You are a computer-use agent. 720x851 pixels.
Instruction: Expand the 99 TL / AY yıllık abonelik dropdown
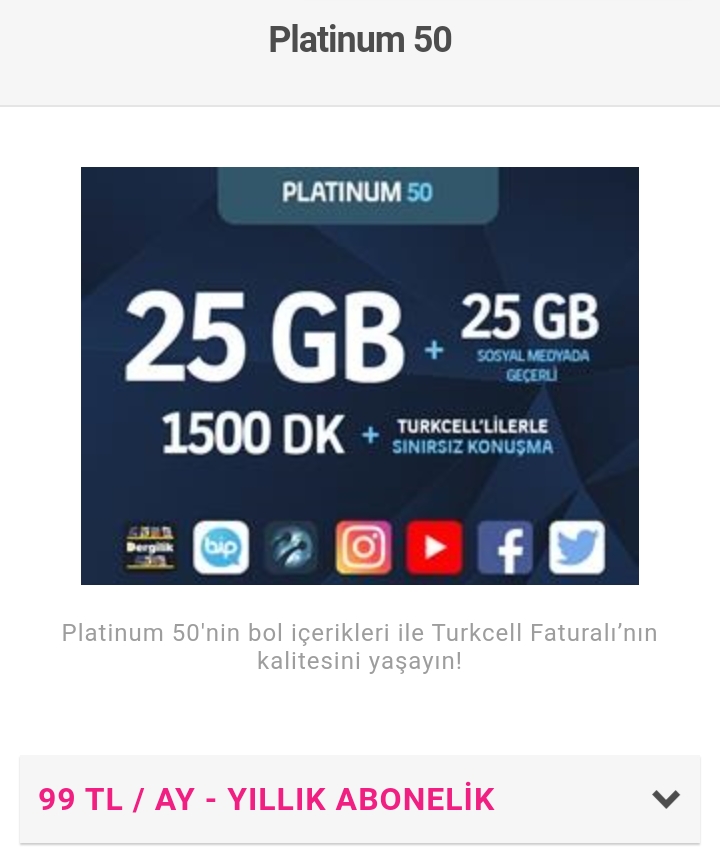(360, 799)
